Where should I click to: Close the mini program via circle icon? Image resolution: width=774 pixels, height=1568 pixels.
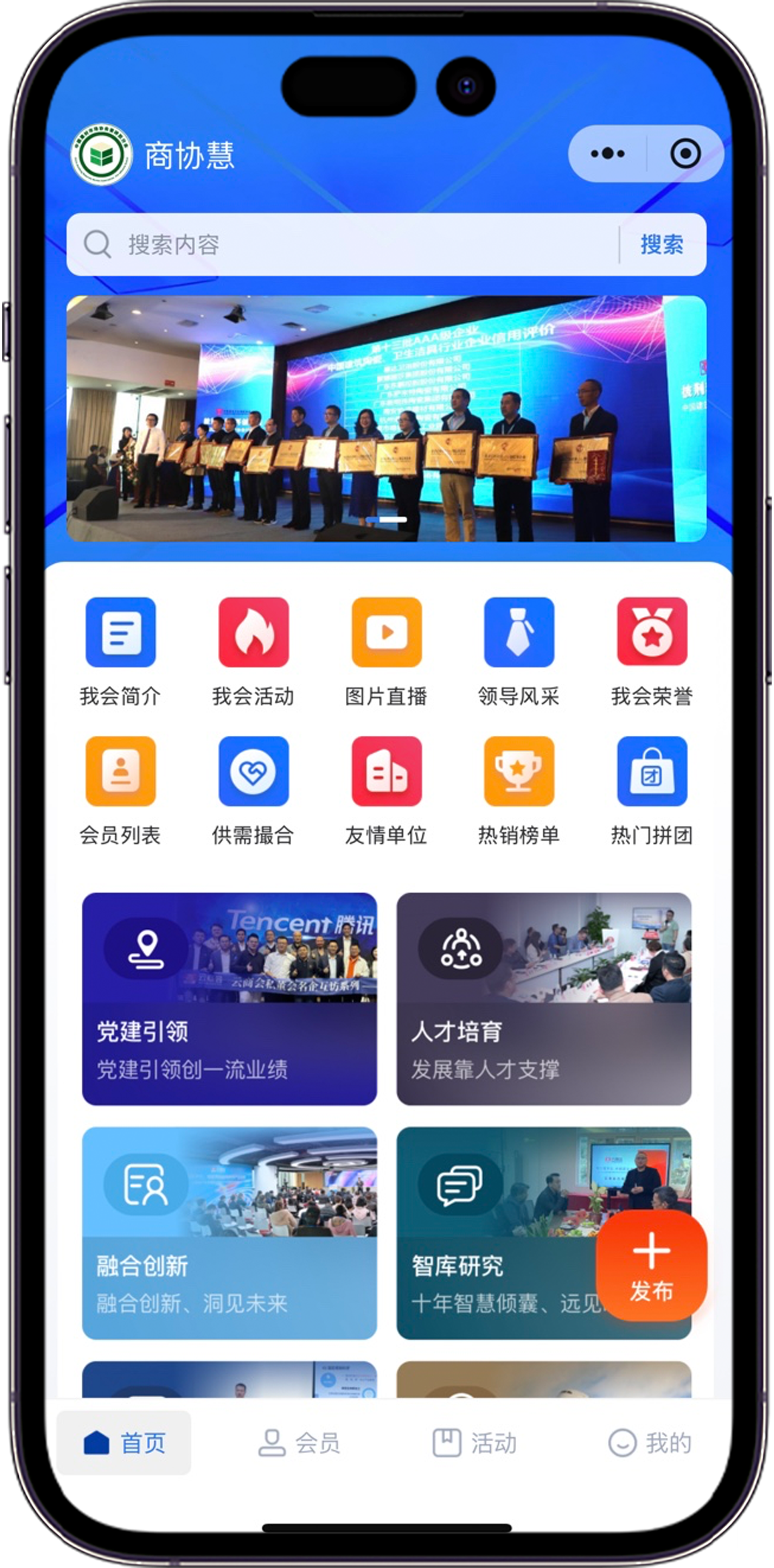click(x=685, y=153)
